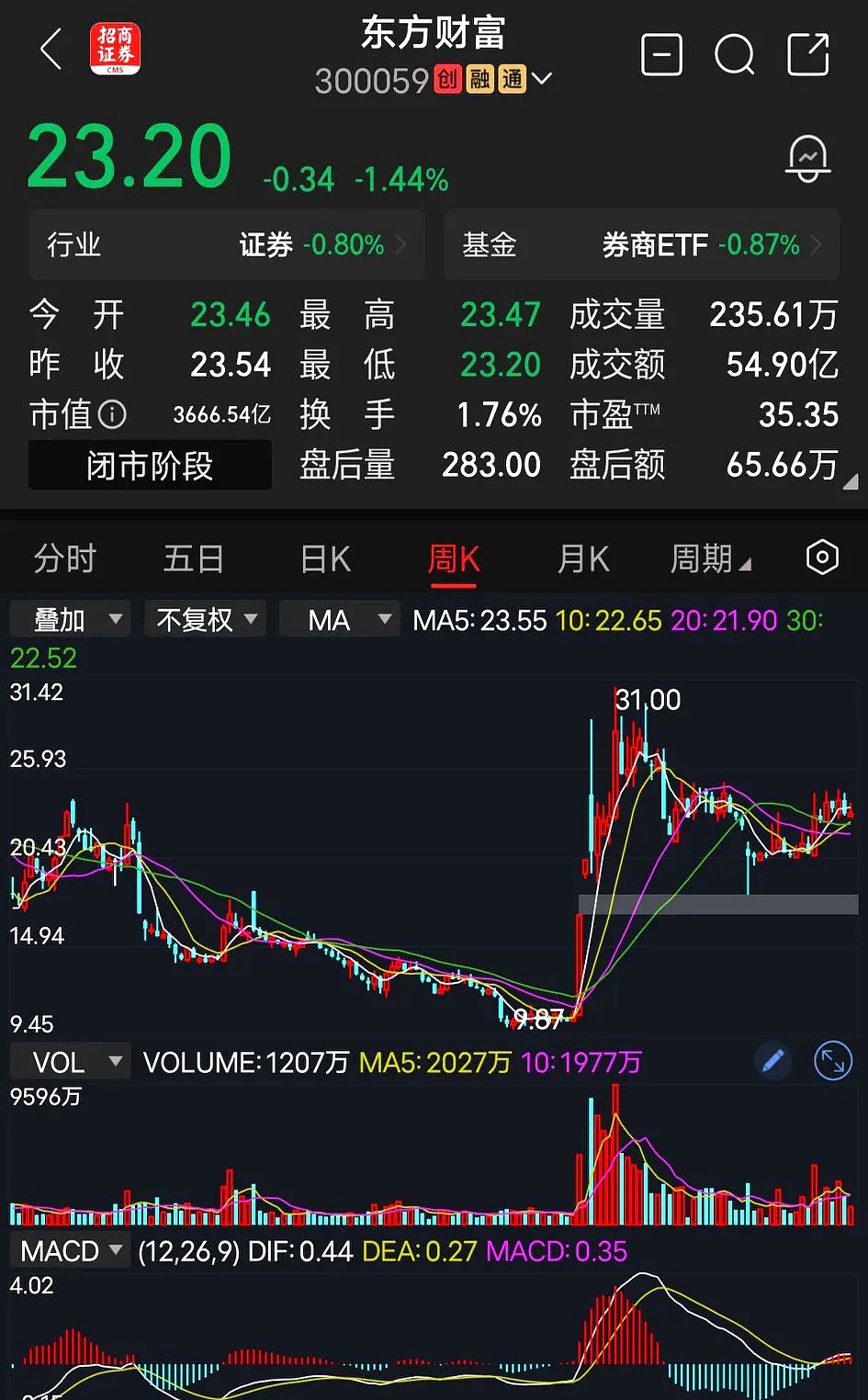The image size is (868, 1400).
Task: Tap the 市值 info icon
Action: point(110,415)
